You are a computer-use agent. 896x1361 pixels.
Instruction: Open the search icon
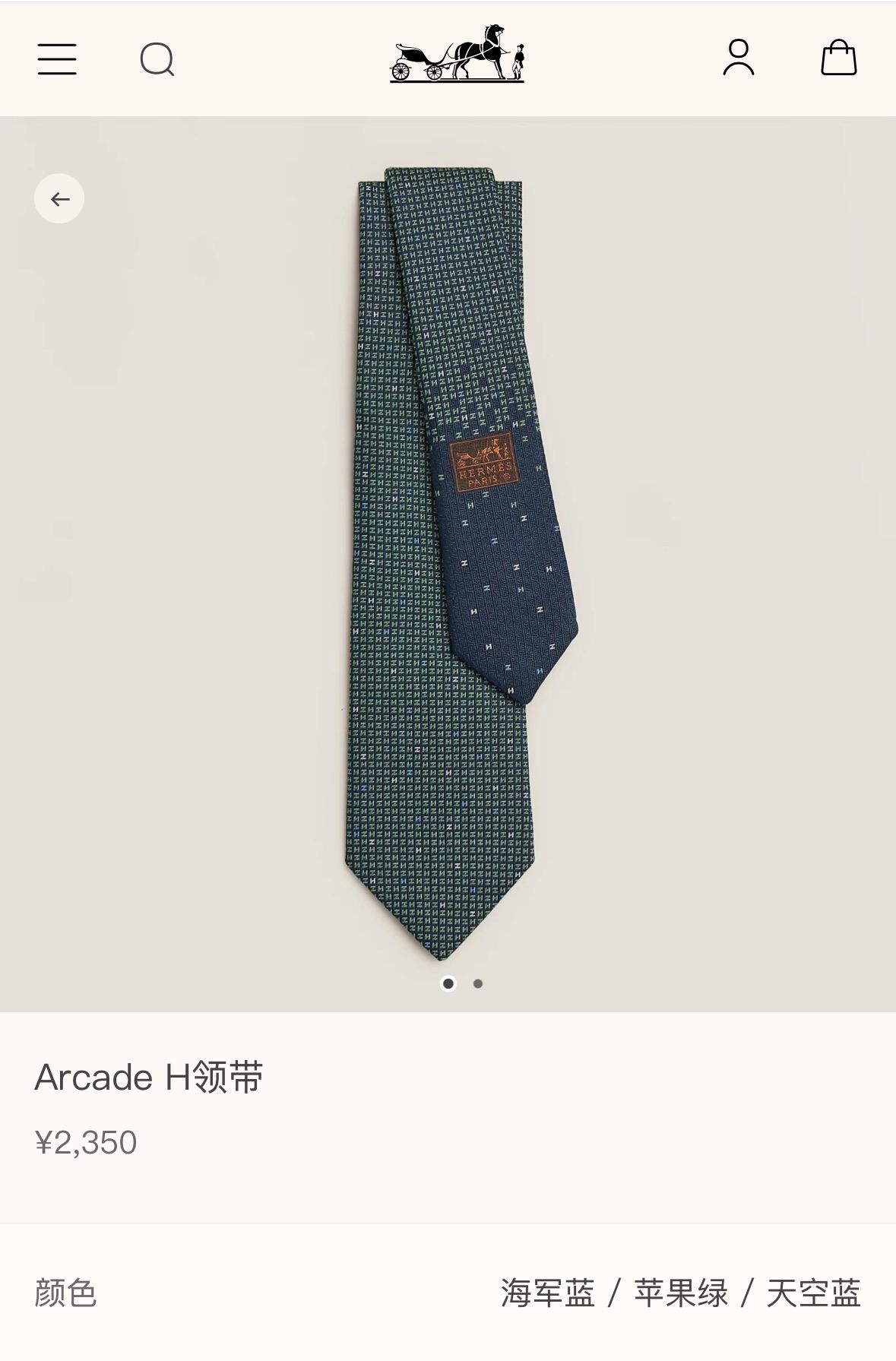[157, 59]
